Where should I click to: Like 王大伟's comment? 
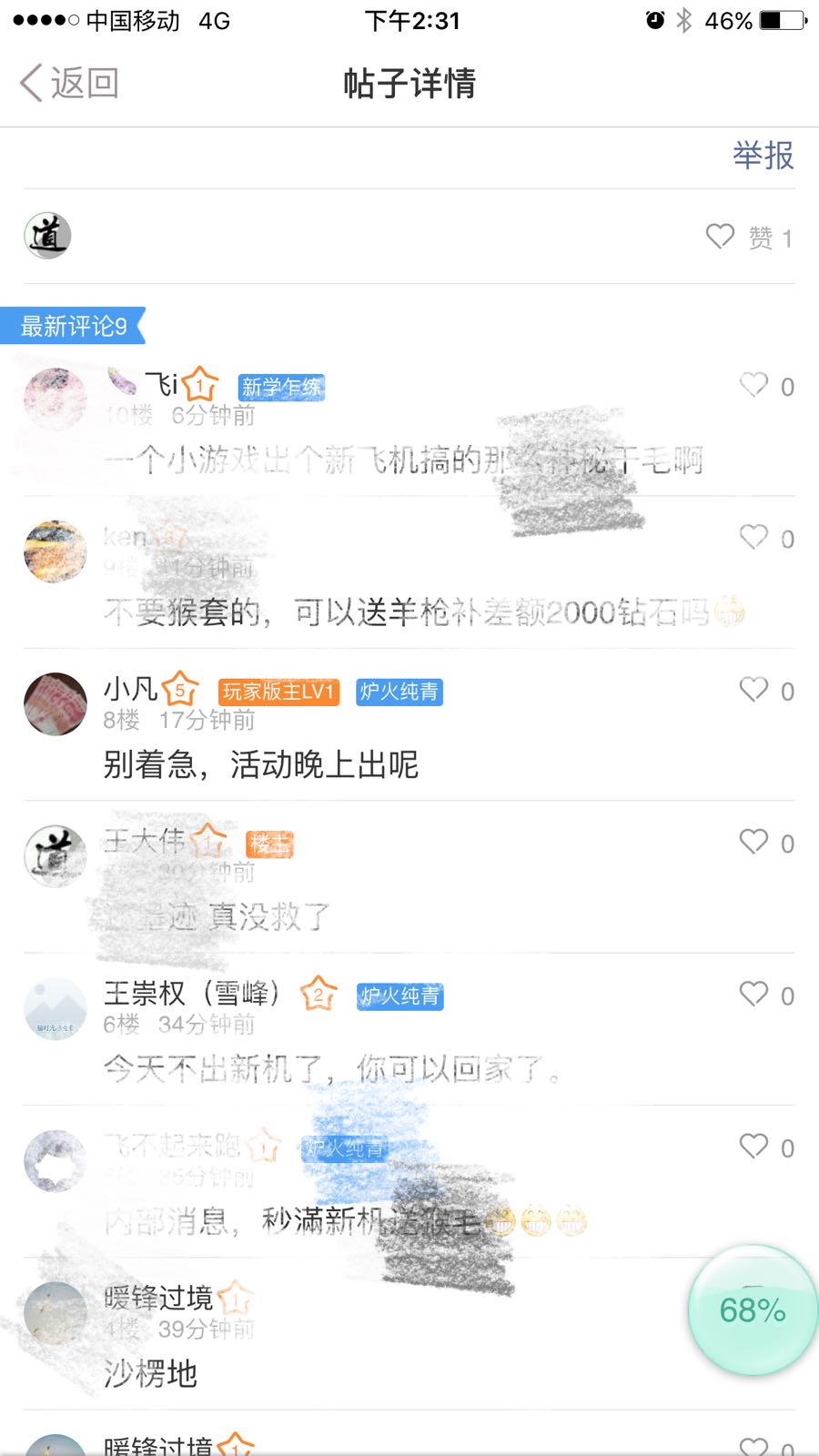pyautogui.click(x=753, y=843)
